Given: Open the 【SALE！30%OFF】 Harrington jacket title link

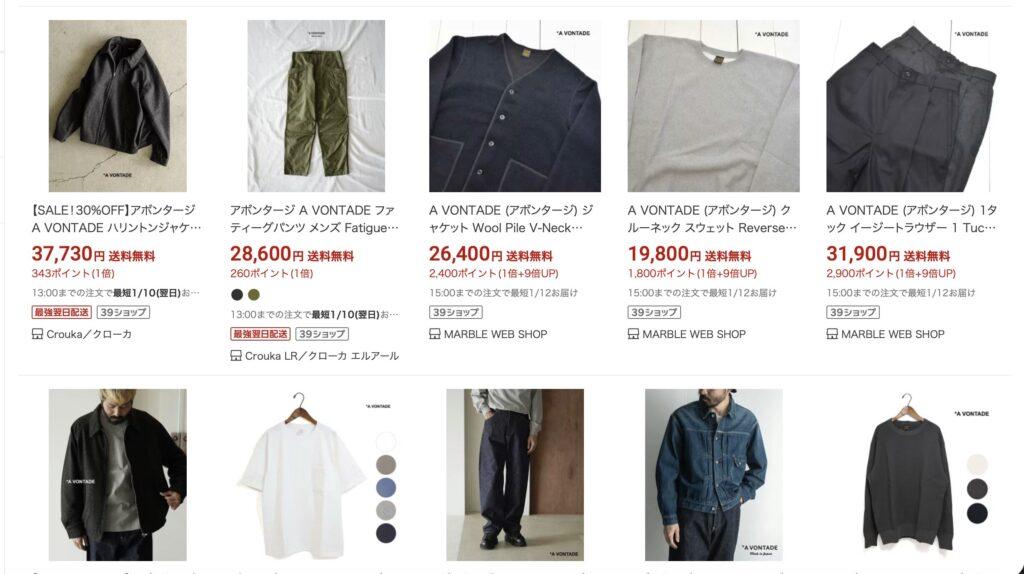Looking at the screenshot, I should coord(116,219).
